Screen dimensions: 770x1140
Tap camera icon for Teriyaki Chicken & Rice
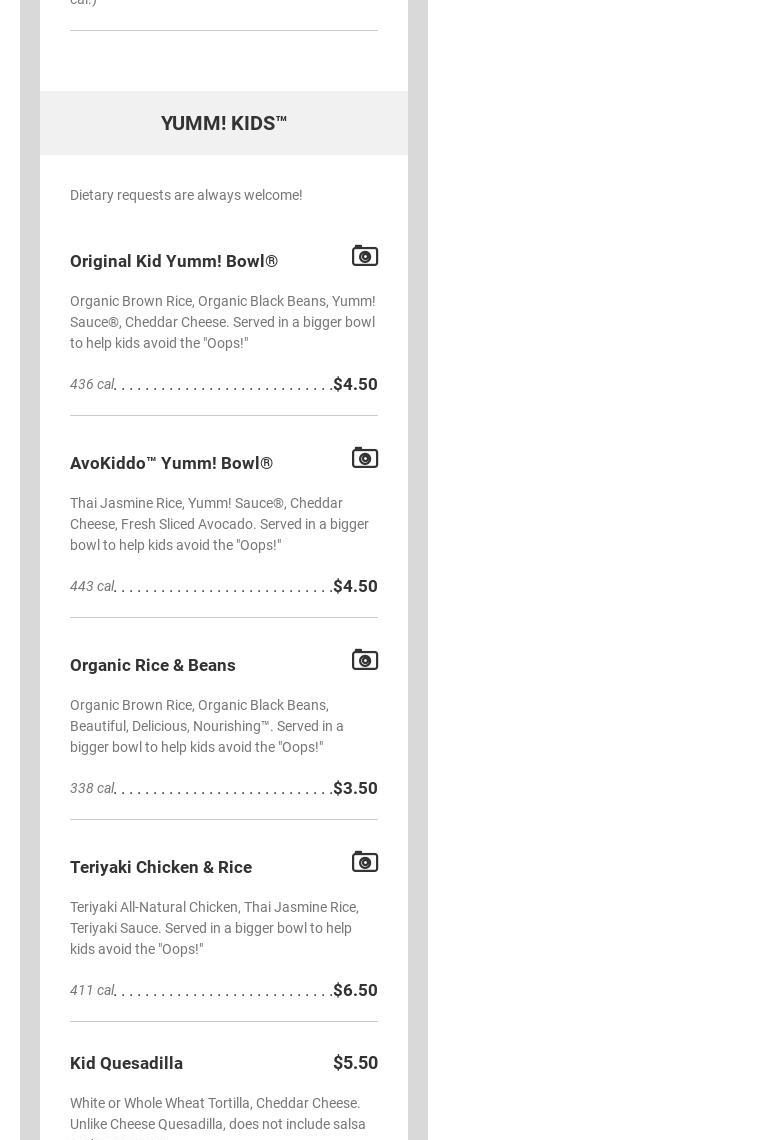pyautogui.click(x=365, y=862)
